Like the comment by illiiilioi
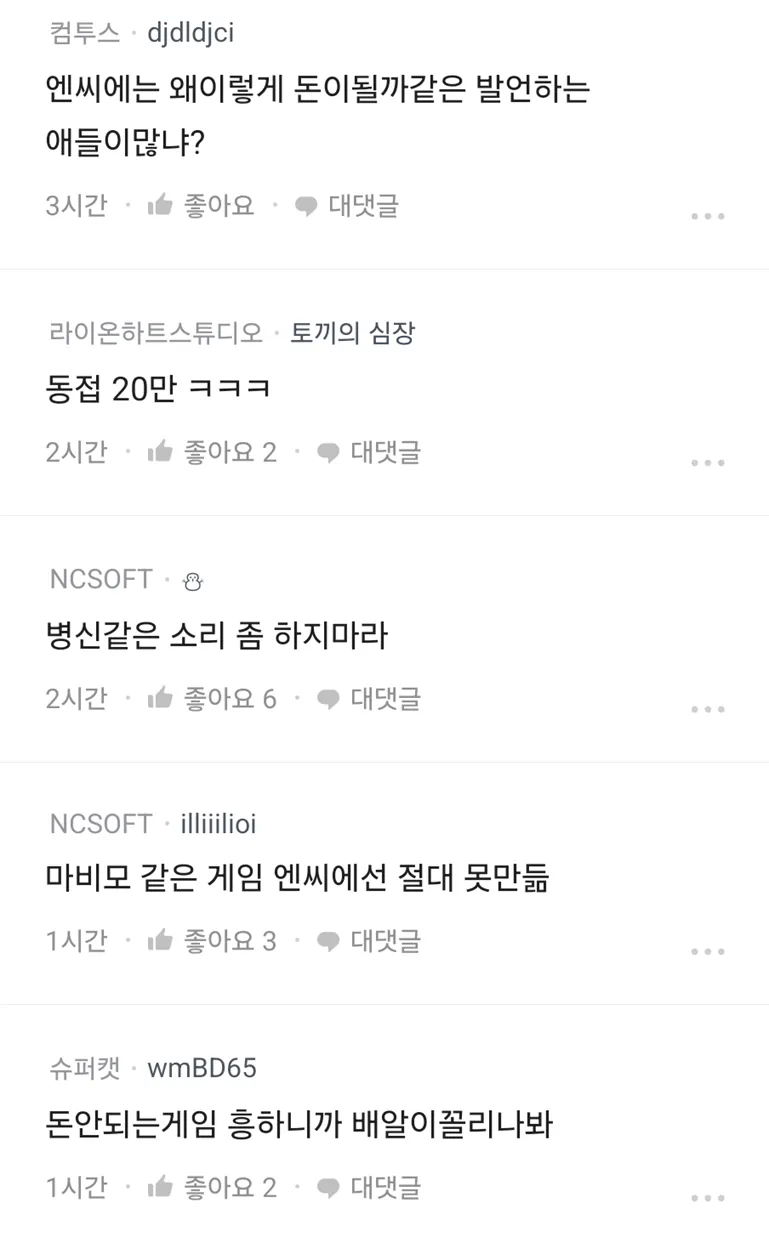The width and height of the screenshot is (769, 1244). [211, 941]
